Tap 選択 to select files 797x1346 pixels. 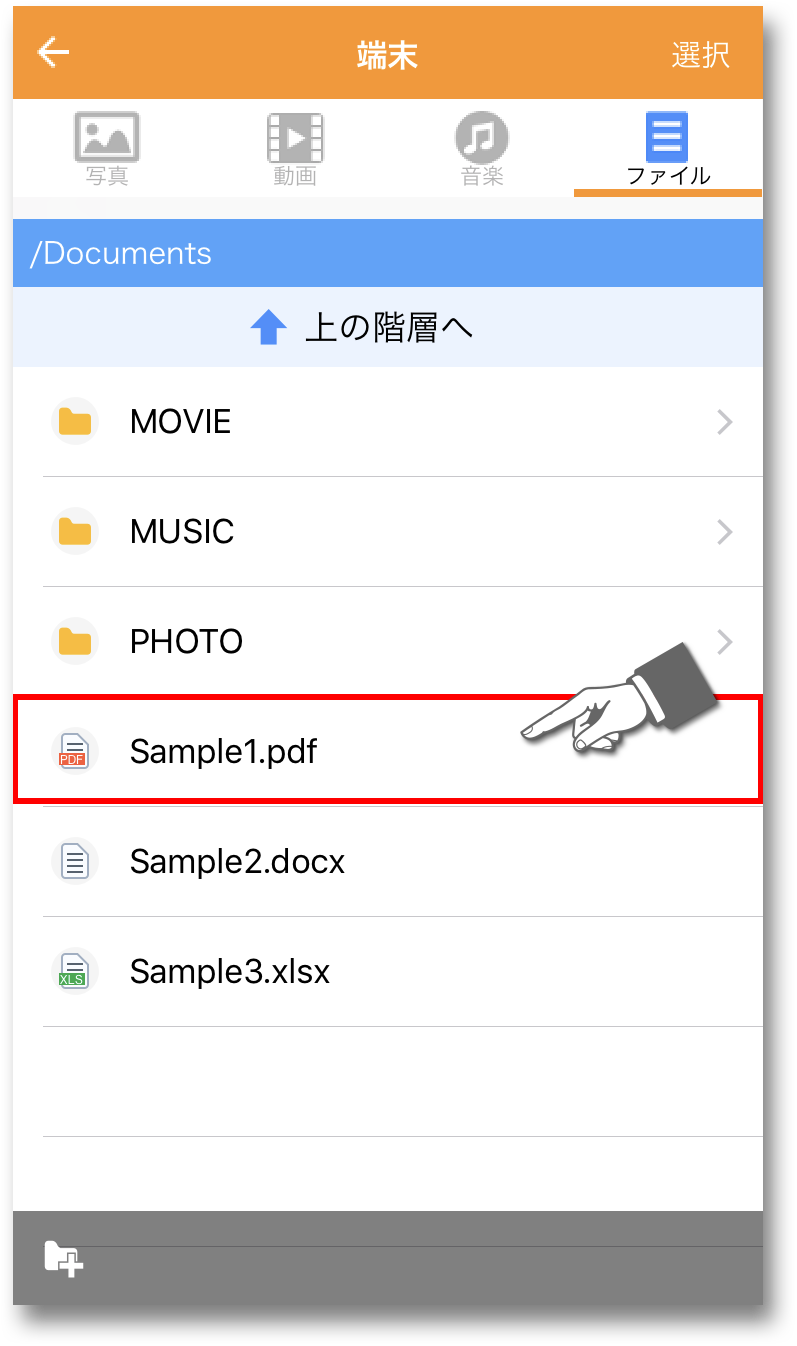(x=700, y=55)
